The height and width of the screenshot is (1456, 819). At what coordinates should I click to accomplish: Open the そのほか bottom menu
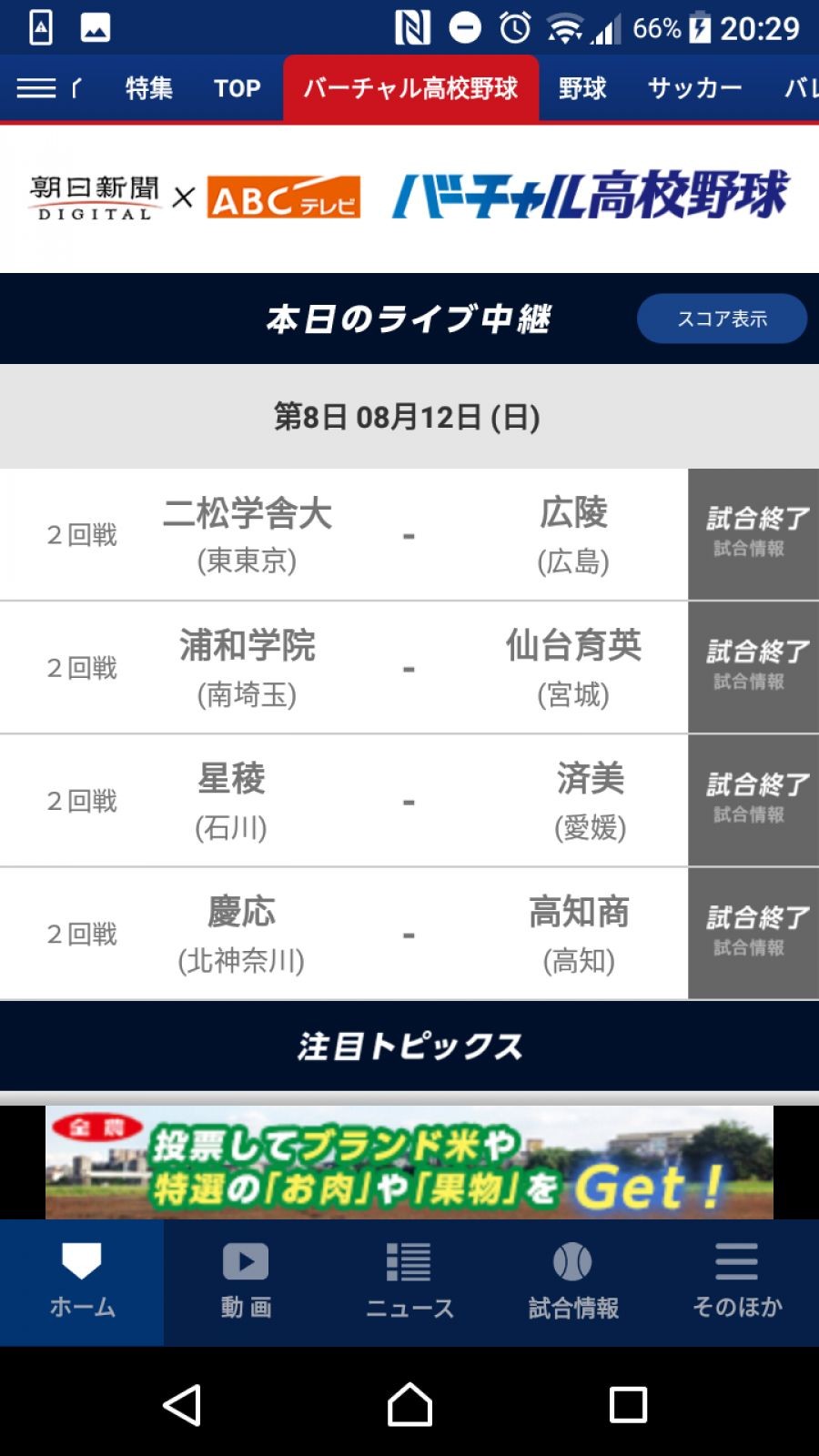click(737, 1281)
